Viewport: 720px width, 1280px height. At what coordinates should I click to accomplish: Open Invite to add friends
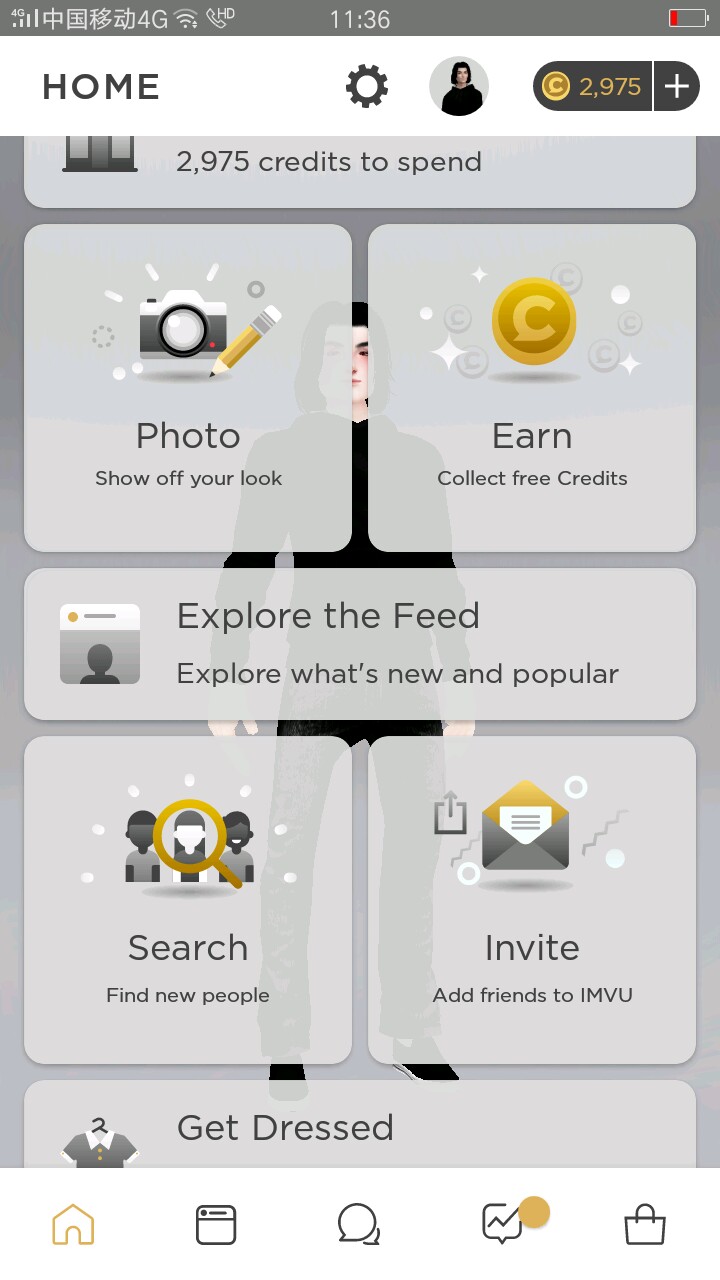tap(532, 900)
